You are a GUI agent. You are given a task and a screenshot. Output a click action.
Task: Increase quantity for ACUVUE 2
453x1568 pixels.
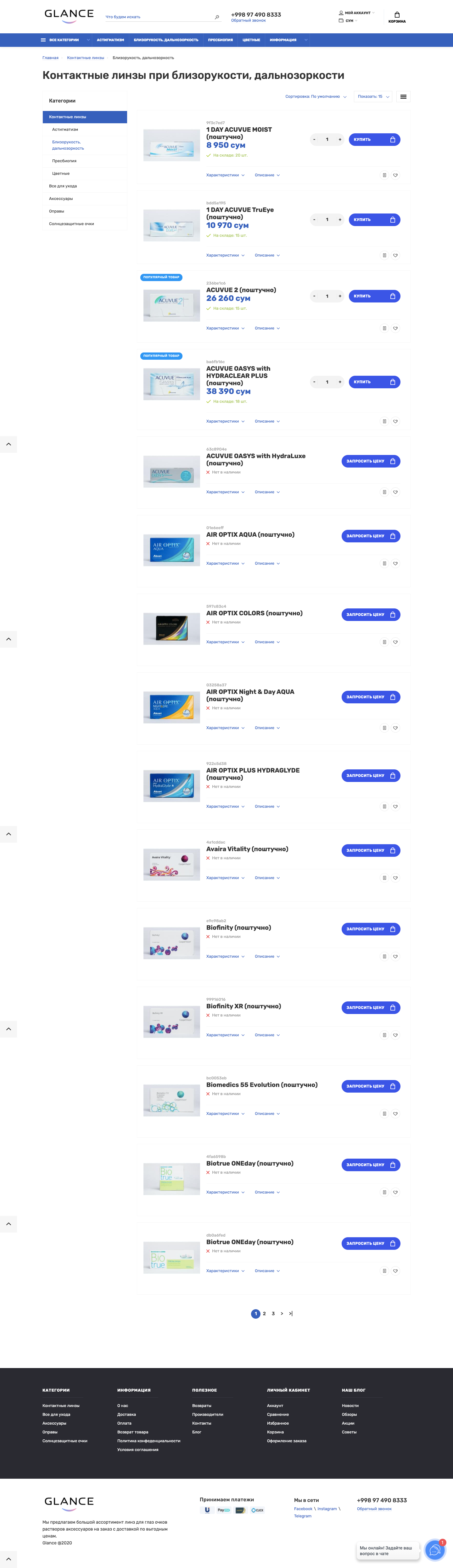point(340,296)
